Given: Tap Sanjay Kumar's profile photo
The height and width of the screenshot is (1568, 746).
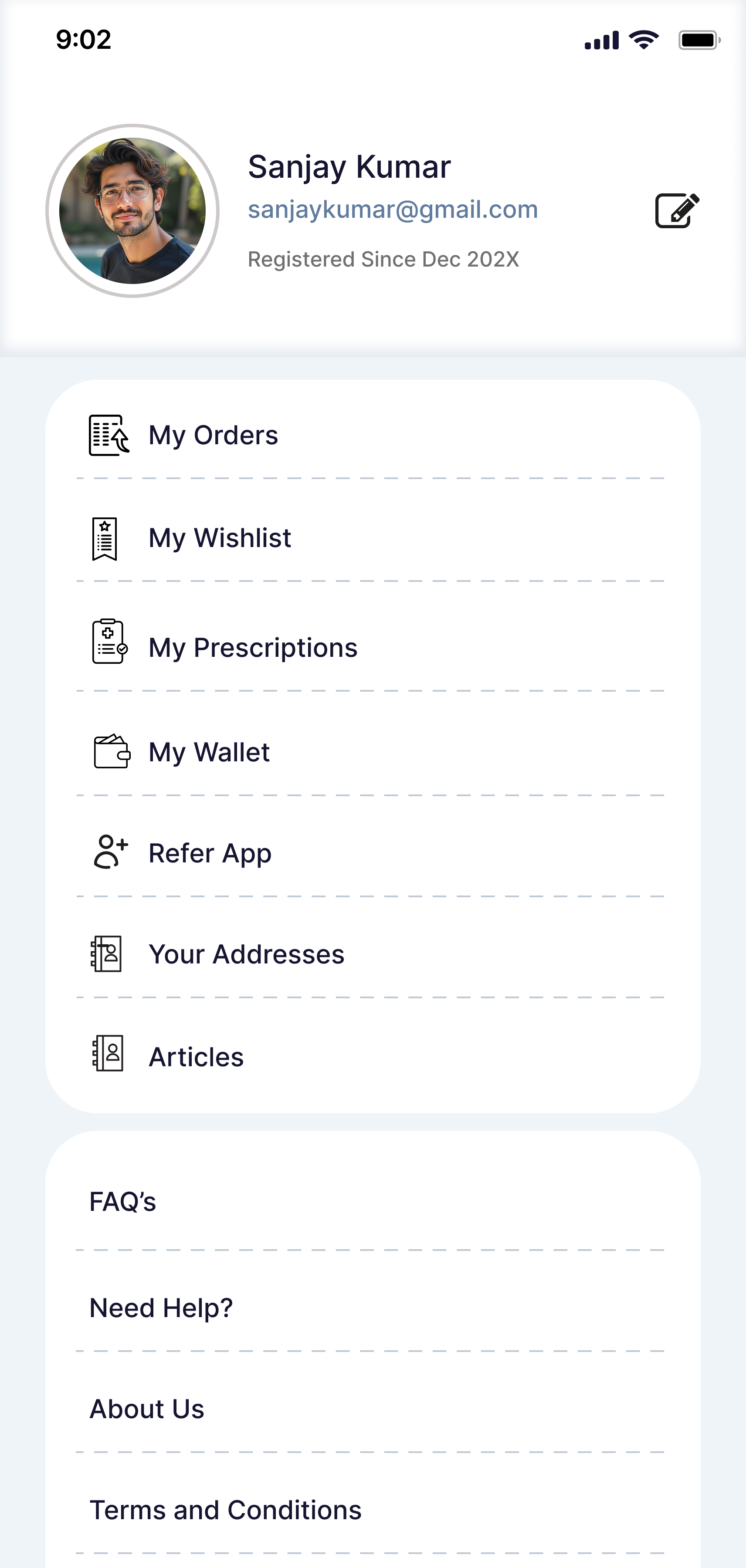Looking at the screenshot, I should point(132,211).
